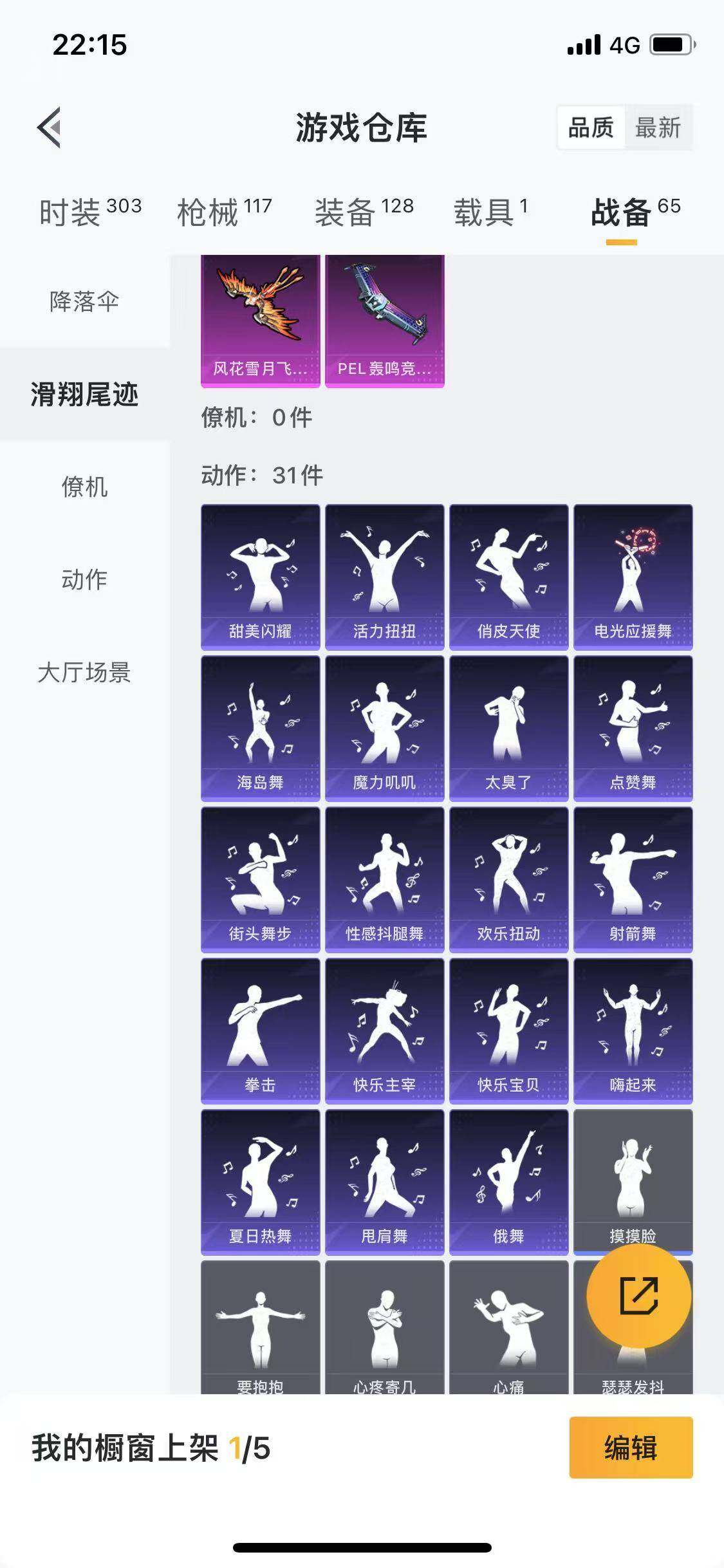Select the 风花雪月飞 glider trail icon
The height and width of the screenshot is (1568, 724).
pyautogui.click(x=259, y=322)
